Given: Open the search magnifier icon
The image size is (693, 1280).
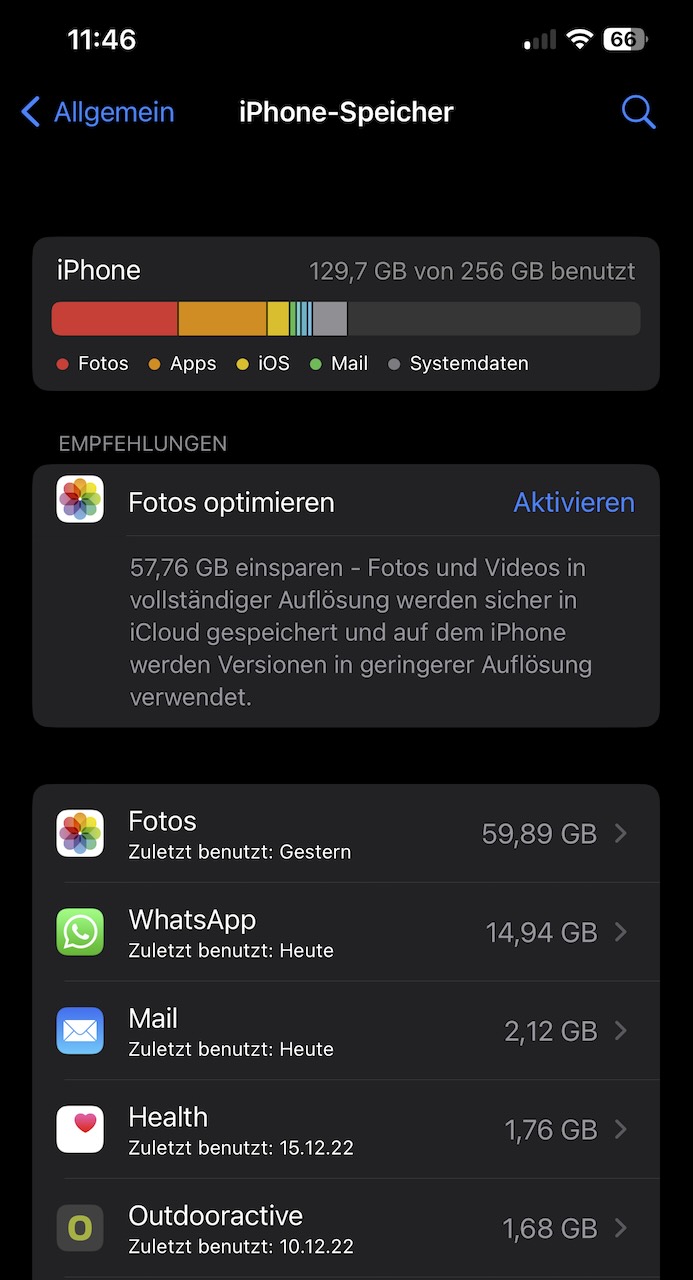Looking at the screenshot, I should [x=638, y=112].
